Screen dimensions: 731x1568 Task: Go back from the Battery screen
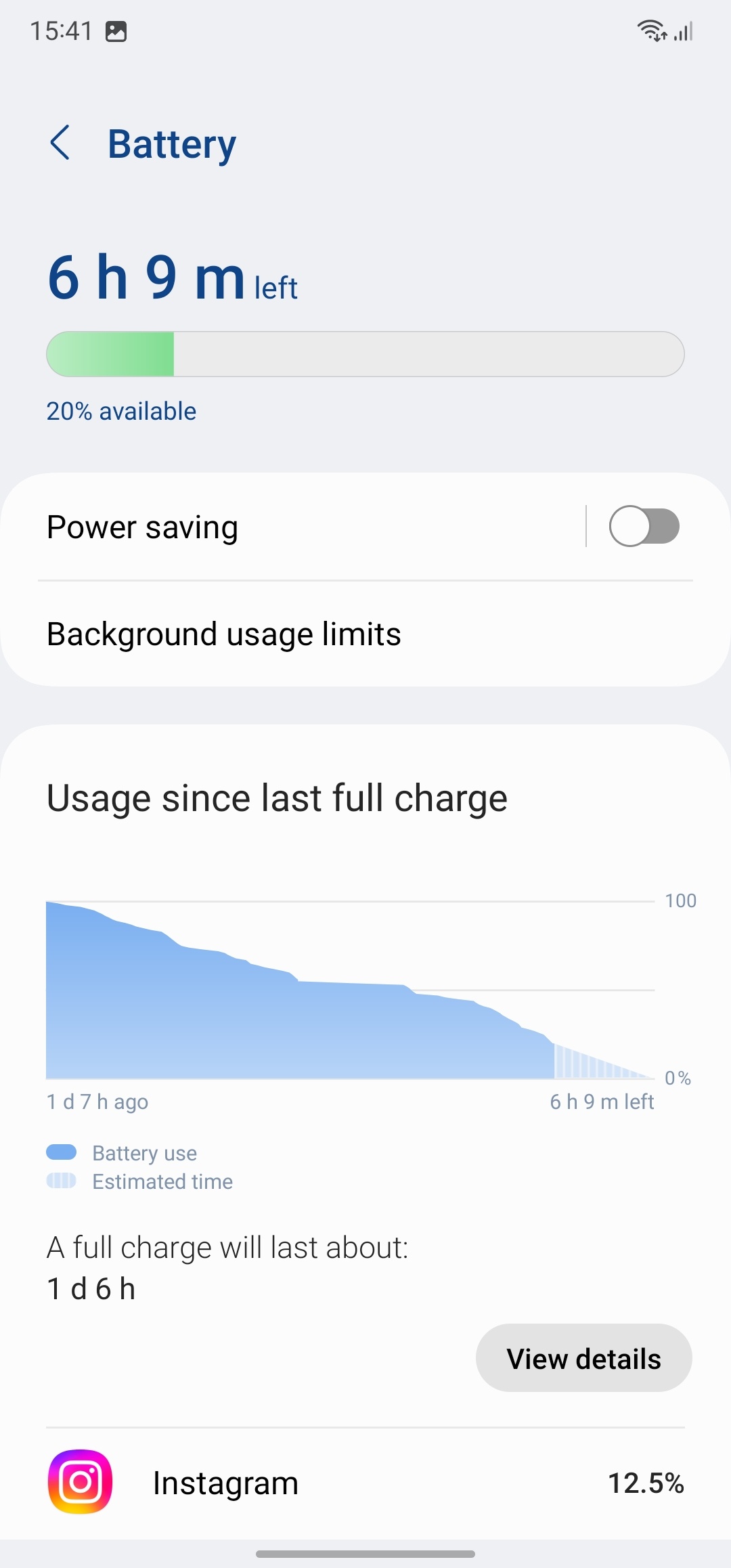(x=60, y=143)
